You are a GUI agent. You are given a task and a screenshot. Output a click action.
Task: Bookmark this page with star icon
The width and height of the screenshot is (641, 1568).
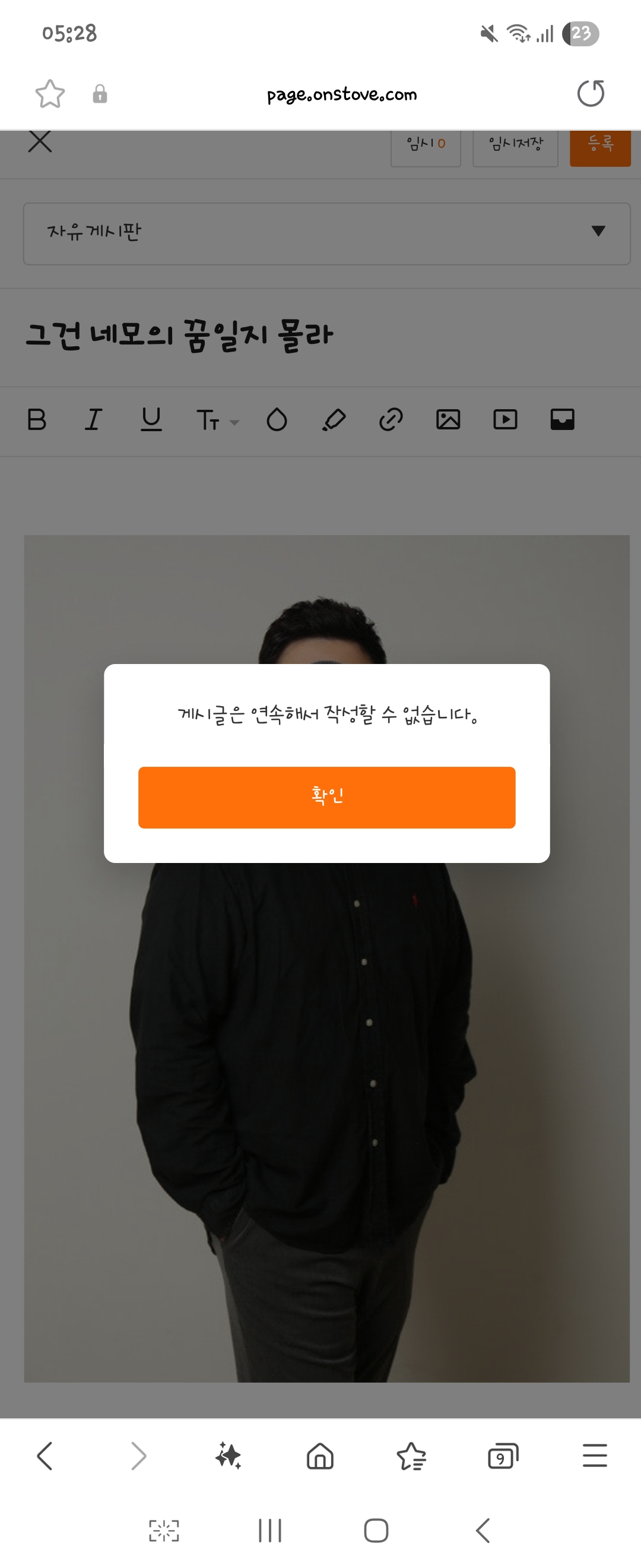click(50, 94)
